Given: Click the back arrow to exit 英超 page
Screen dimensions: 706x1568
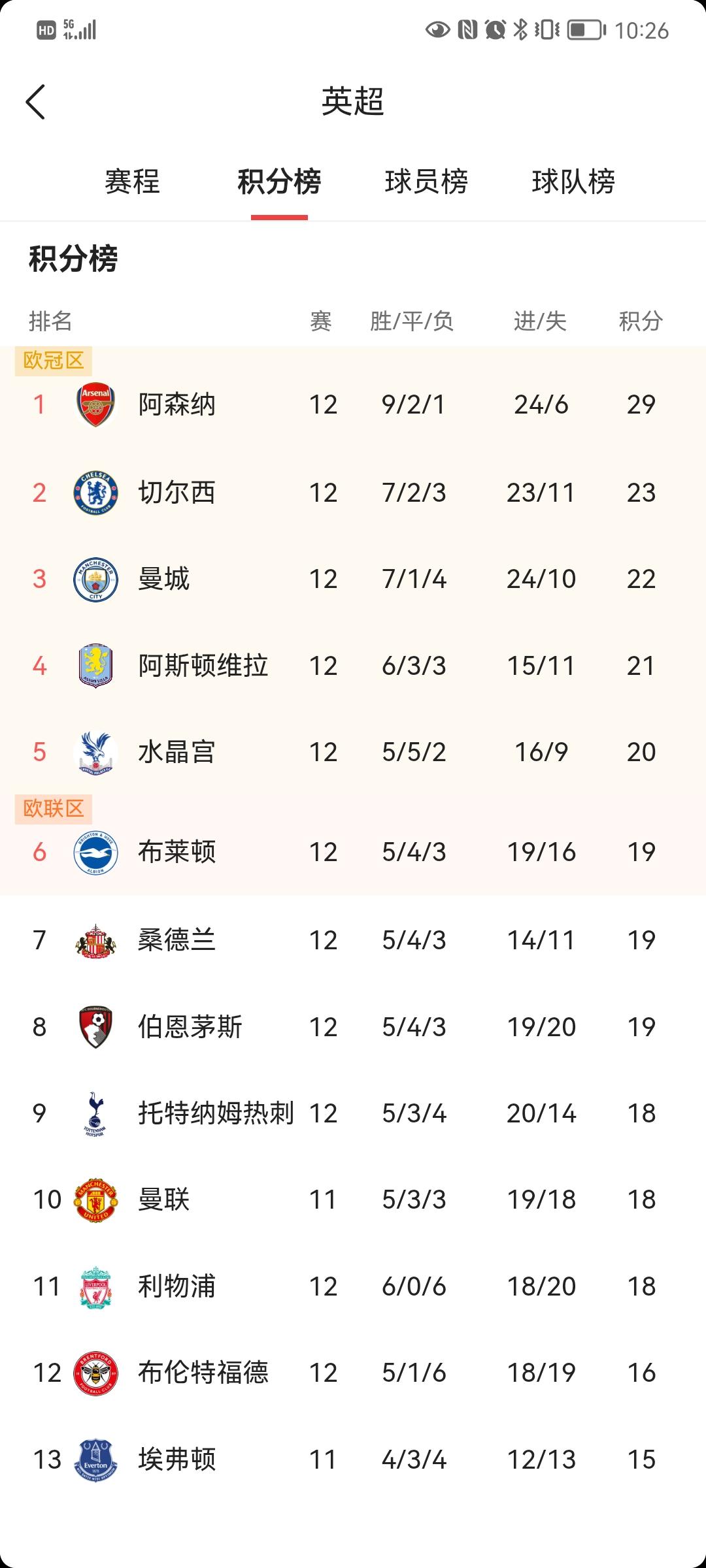Looking at the screenshot, I should (x=37, y=101).
